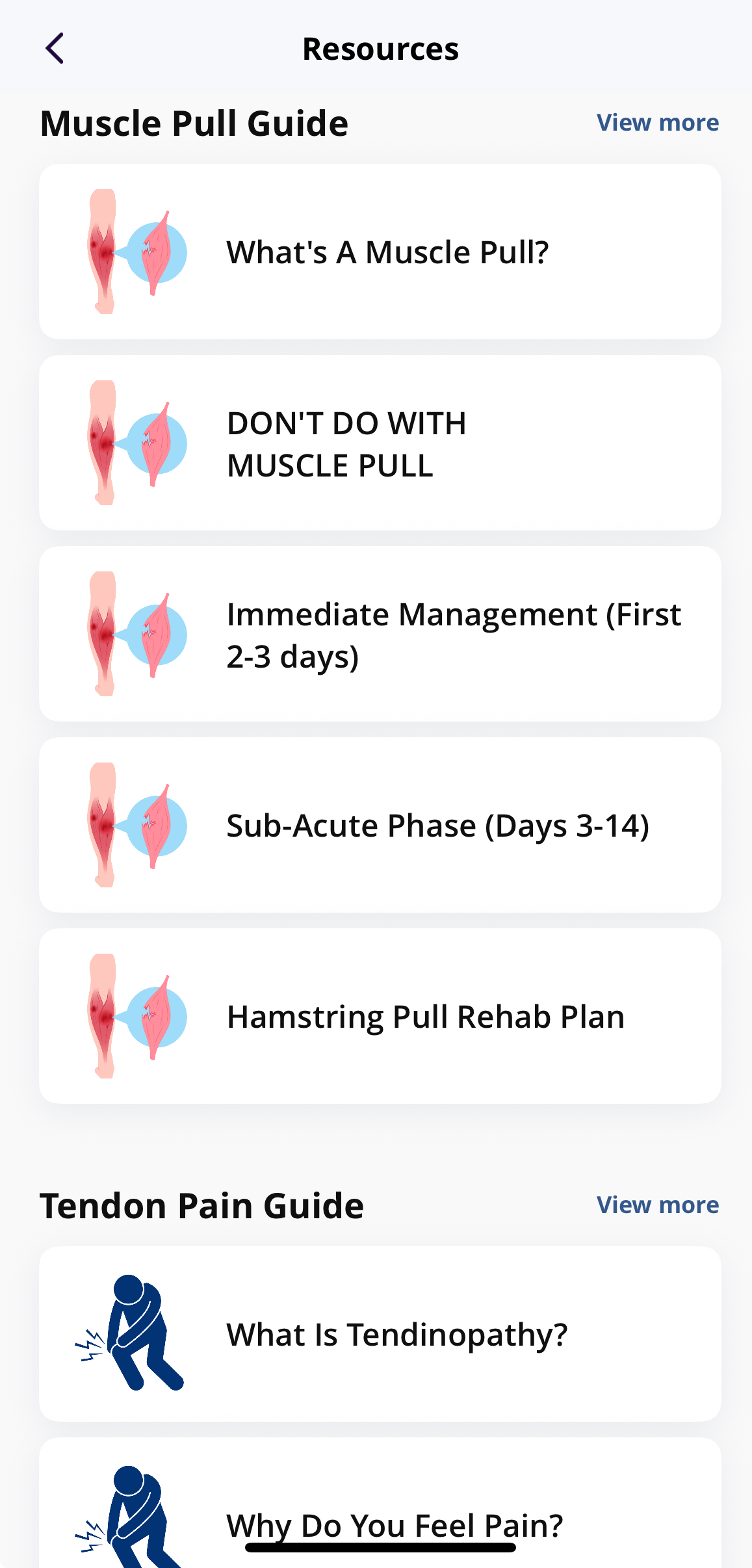Go back from the Resources screen

[x=55, y=49]
